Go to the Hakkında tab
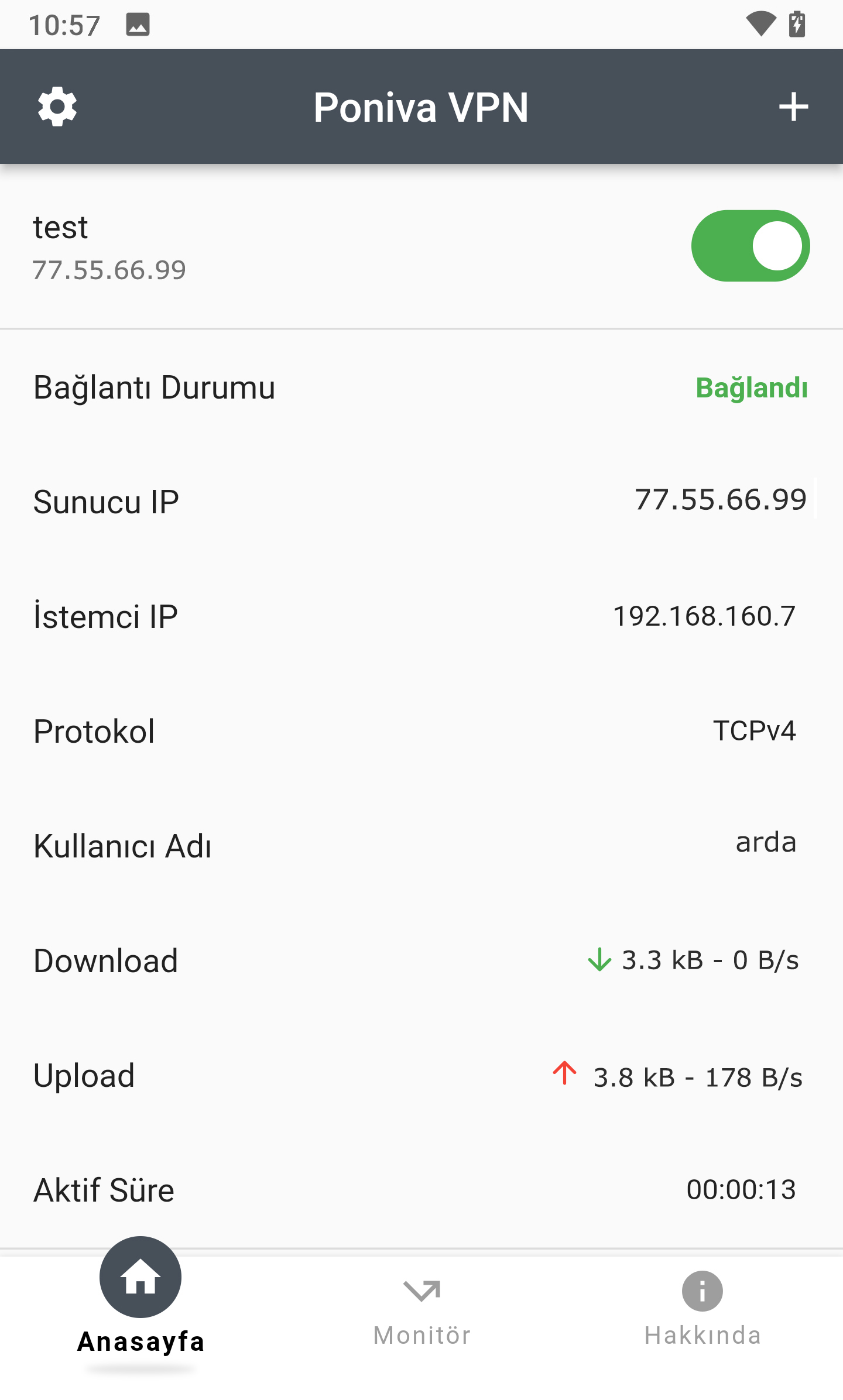This screenshot has width=843, height=1400. click(702, 1310)
